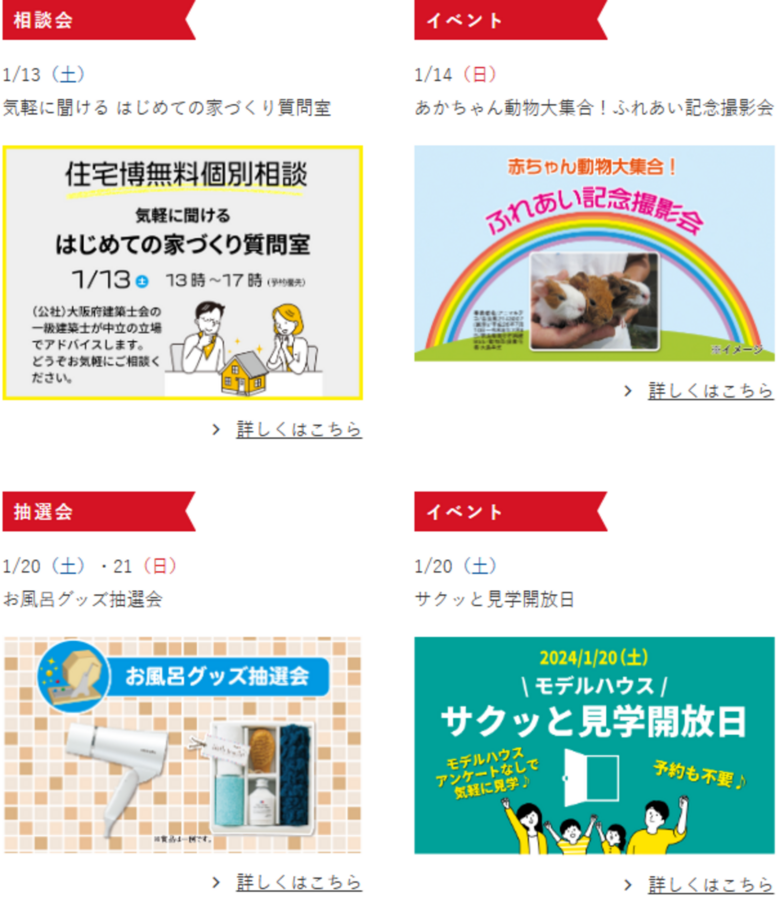
Task: Open the お風呂グッズ抽選会 banner
Action: [x=182, y=745]
